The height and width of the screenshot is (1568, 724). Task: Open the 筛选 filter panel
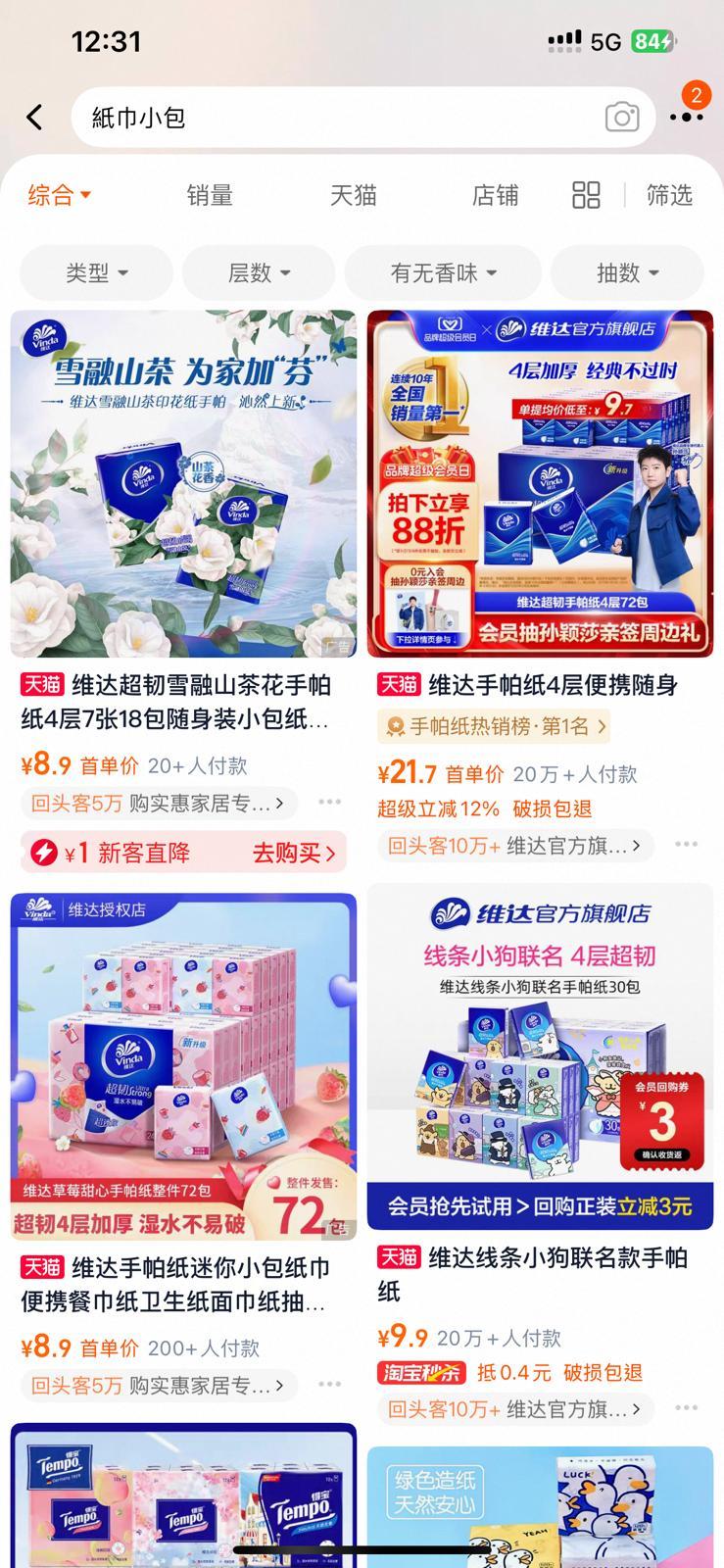coord(669,195)
